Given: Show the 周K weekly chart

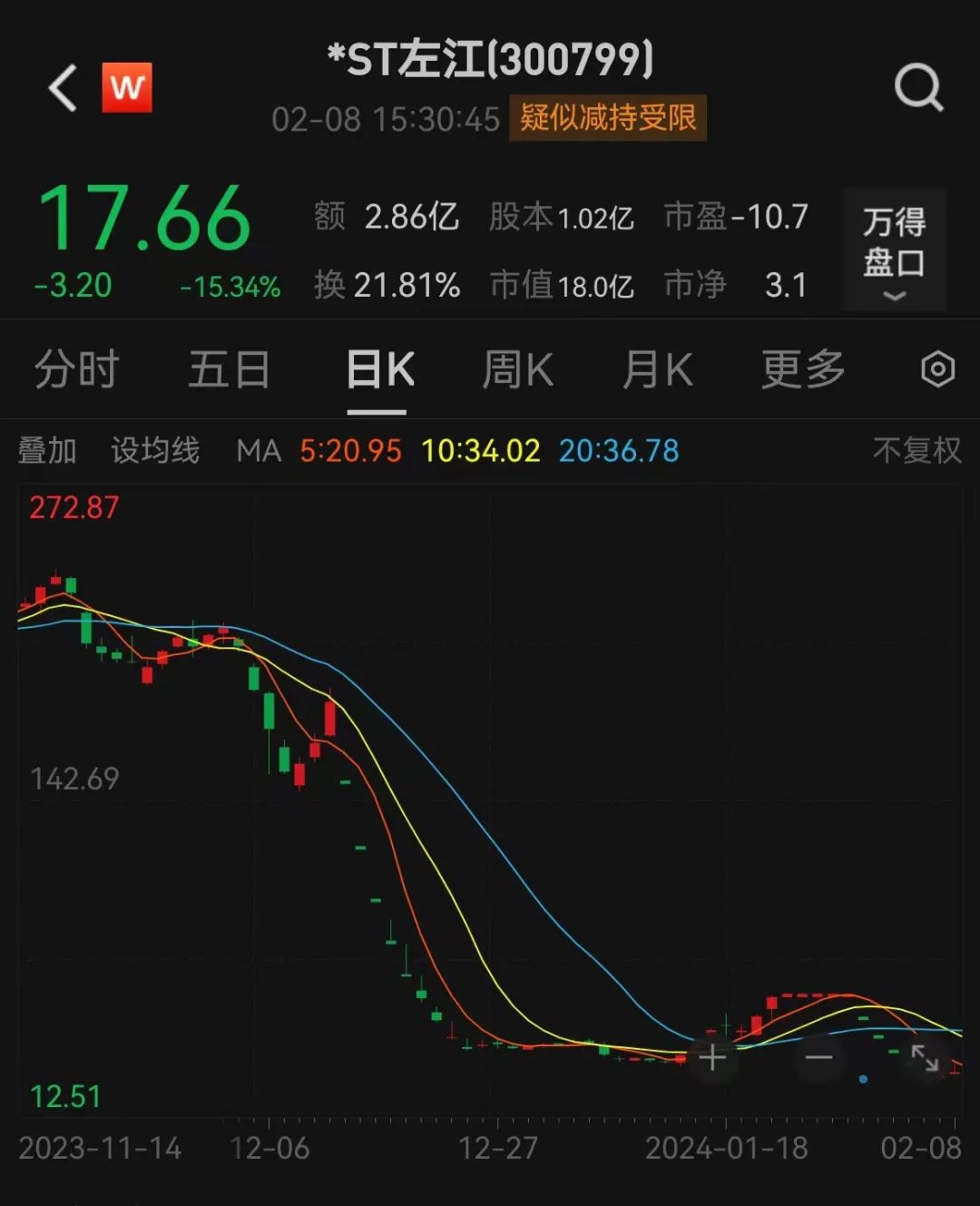Looking at the screenshot, I should [517, 370].
